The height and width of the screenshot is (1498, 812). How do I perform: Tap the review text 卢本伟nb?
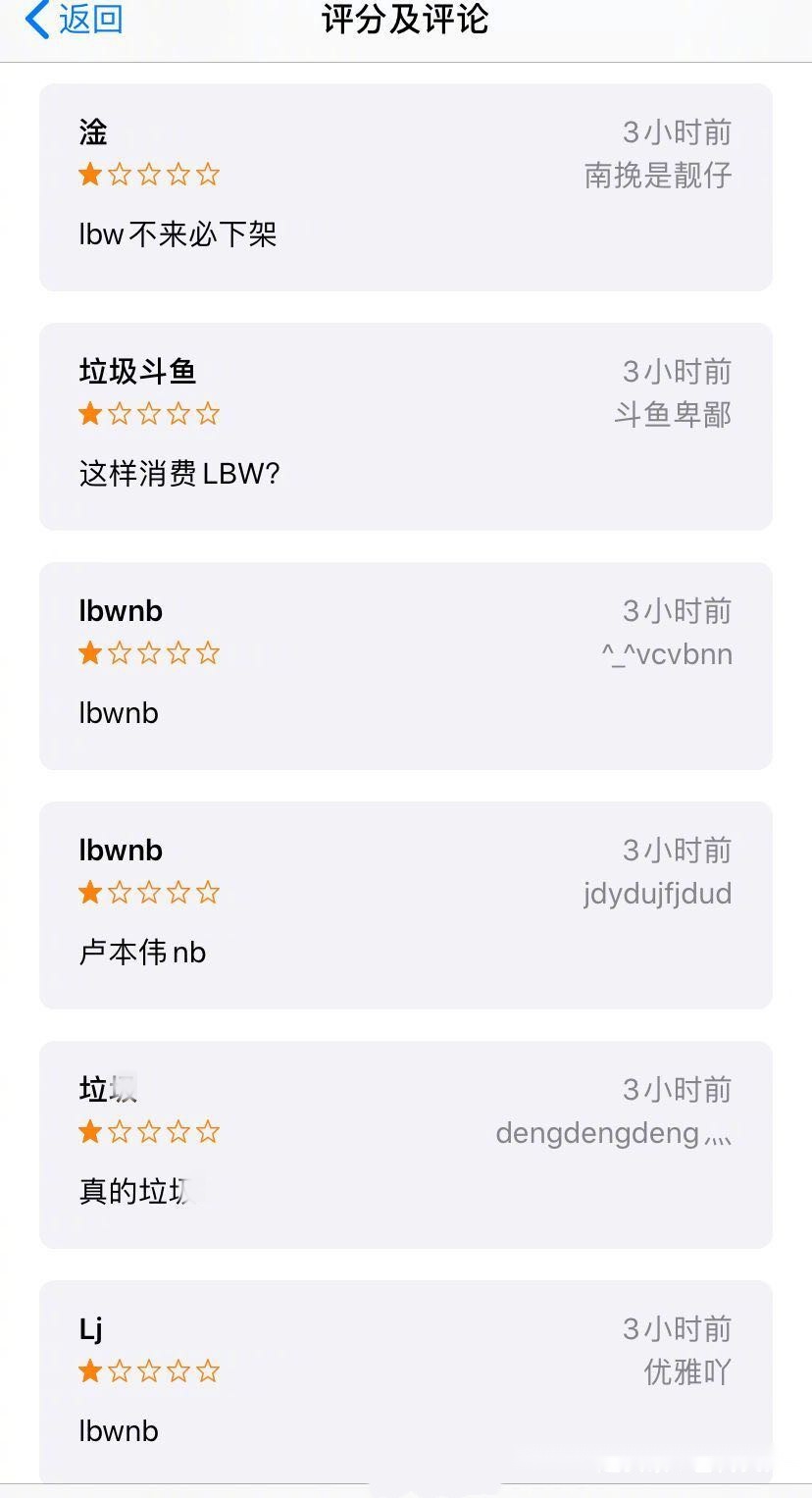click(x=143, y=953)
